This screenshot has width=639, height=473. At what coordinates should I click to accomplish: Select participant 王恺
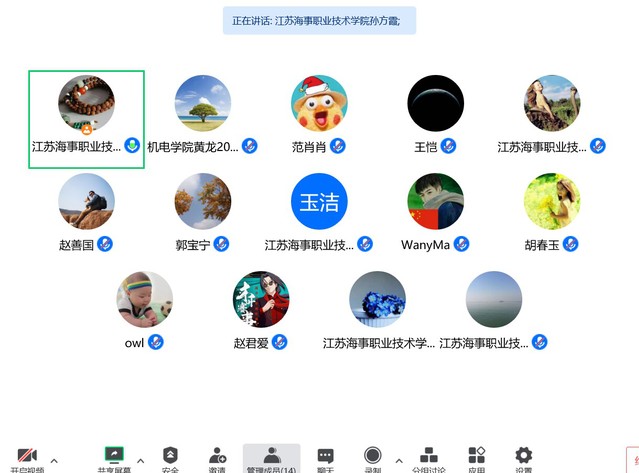point(435,104)
